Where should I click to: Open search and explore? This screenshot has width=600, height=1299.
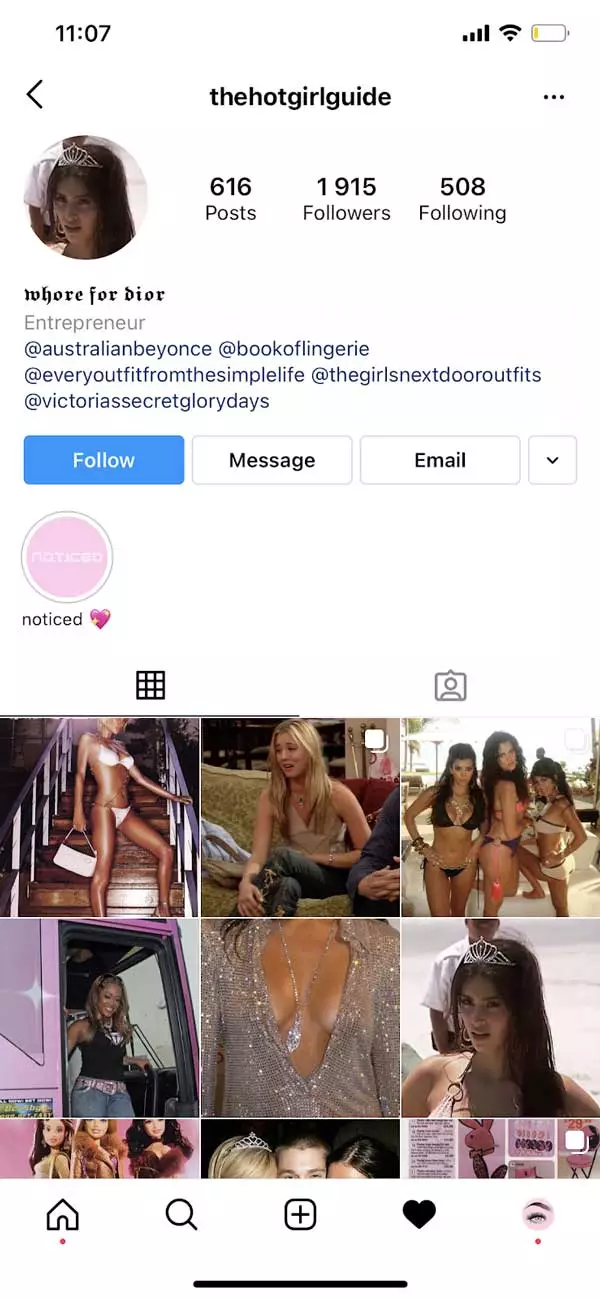click(x=181, y=1215)
